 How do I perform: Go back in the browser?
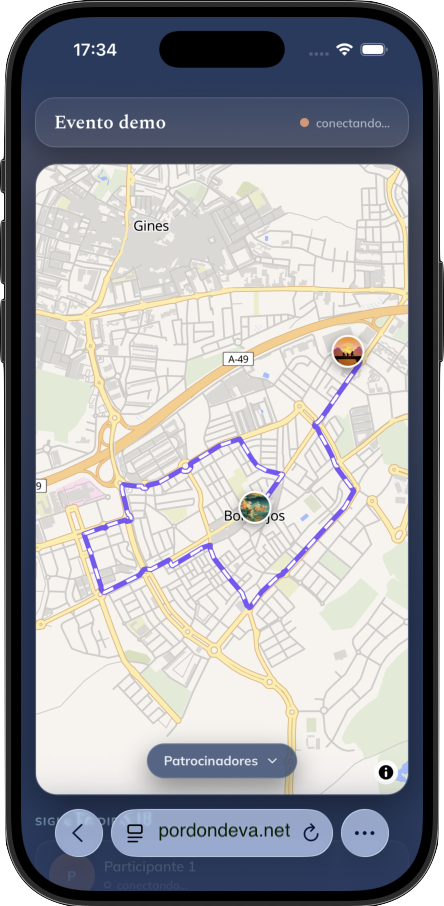pyautogui.click(x=79, y=833)
